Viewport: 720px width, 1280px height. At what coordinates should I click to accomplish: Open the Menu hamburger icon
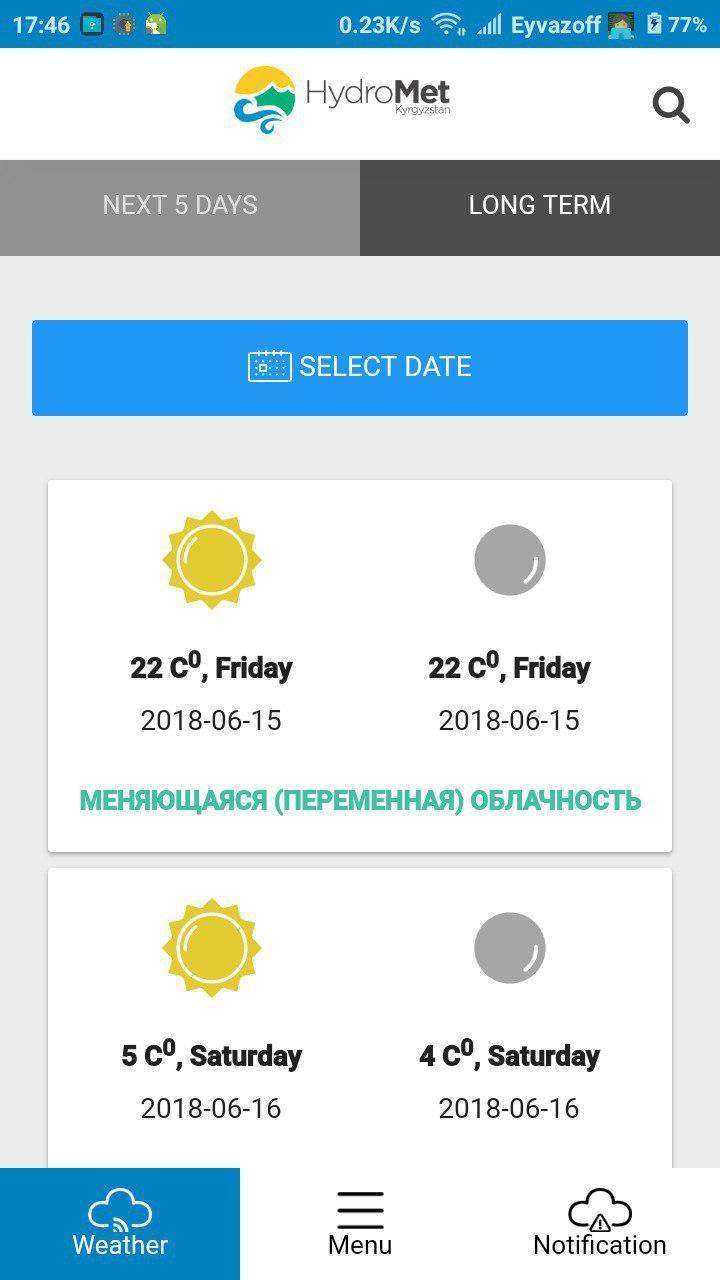(359, 1210)
